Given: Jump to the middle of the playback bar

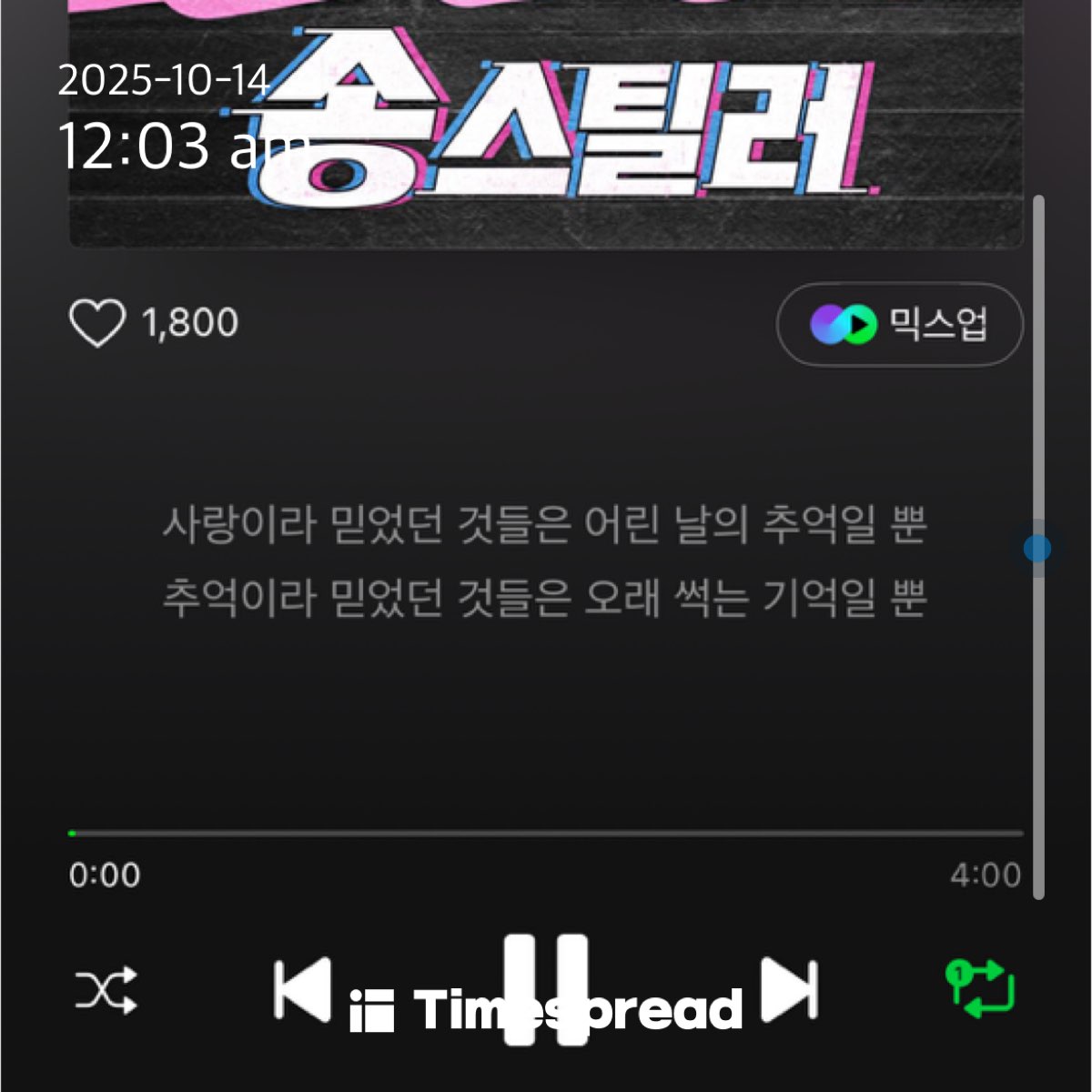Looking at the screenshot, I should (546, 833).
